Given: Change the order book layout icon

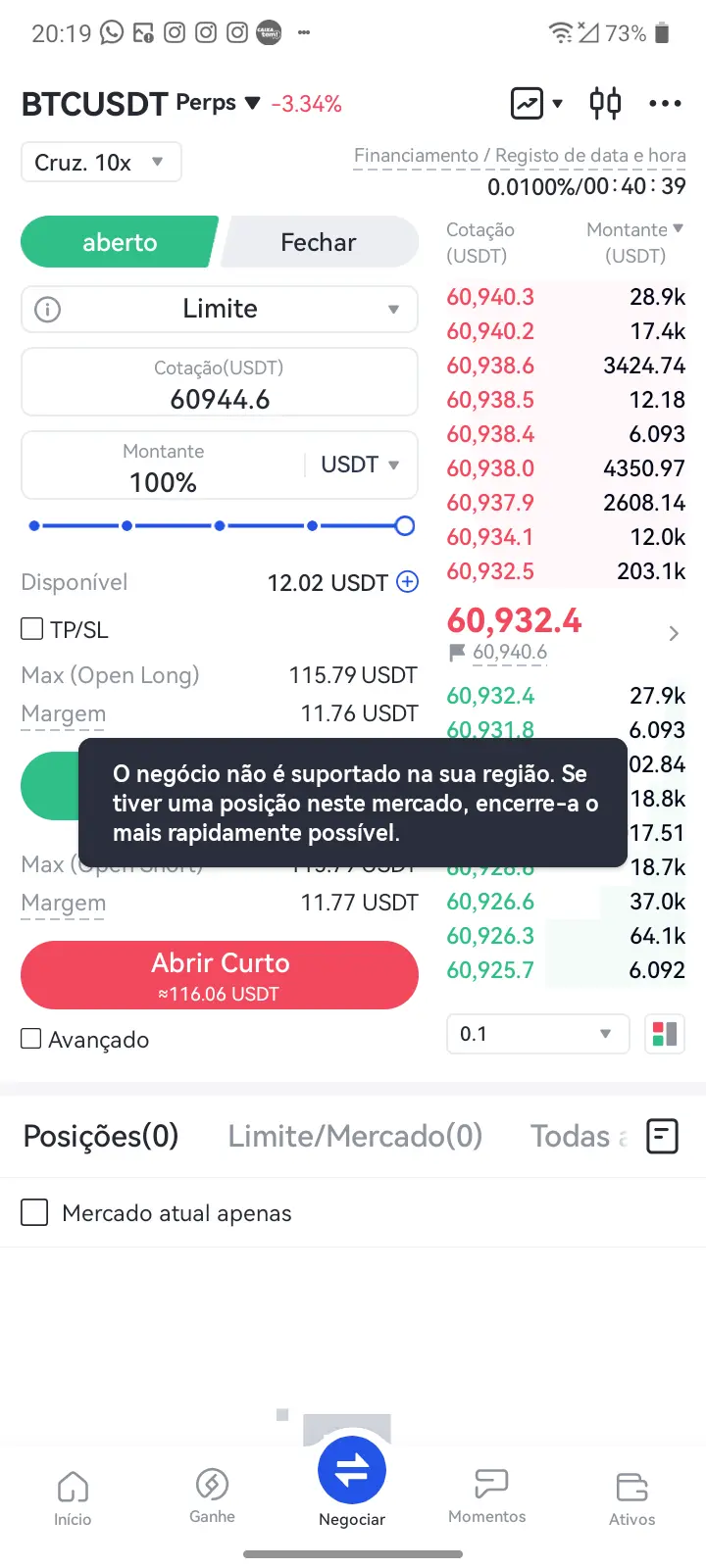Looking at the screenshot, I should coord(665,1034).
